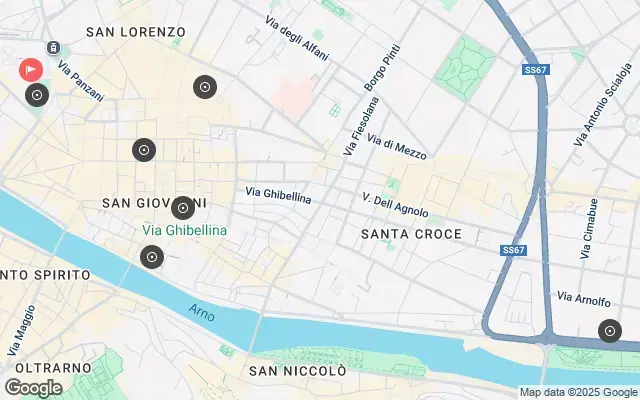This screenshot has width=640, height=400.
Task: Tap the pin overlapping the San Giovanni label
Action: 183,208
